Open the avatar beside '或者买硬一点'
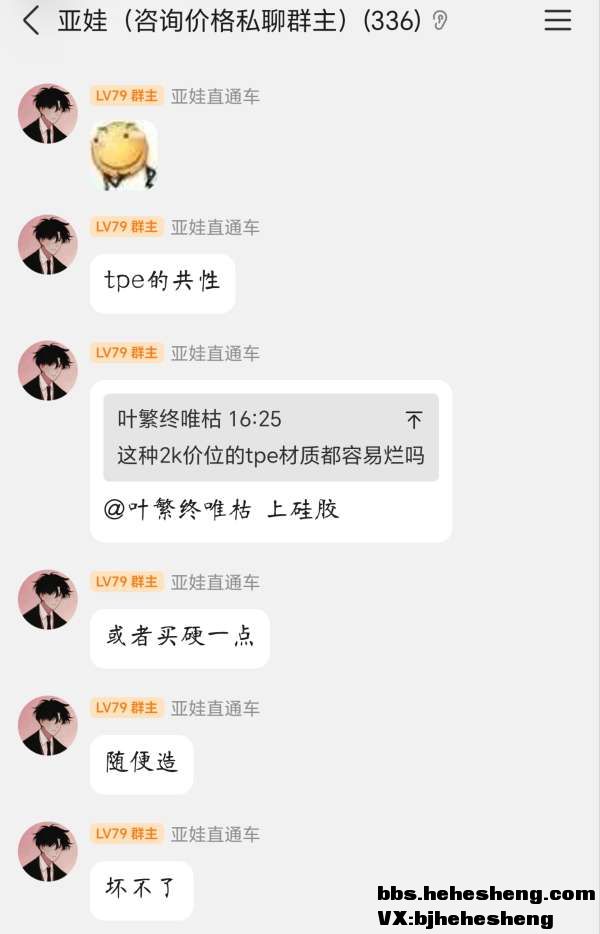The image size is (600, 934). coord(48,600)
